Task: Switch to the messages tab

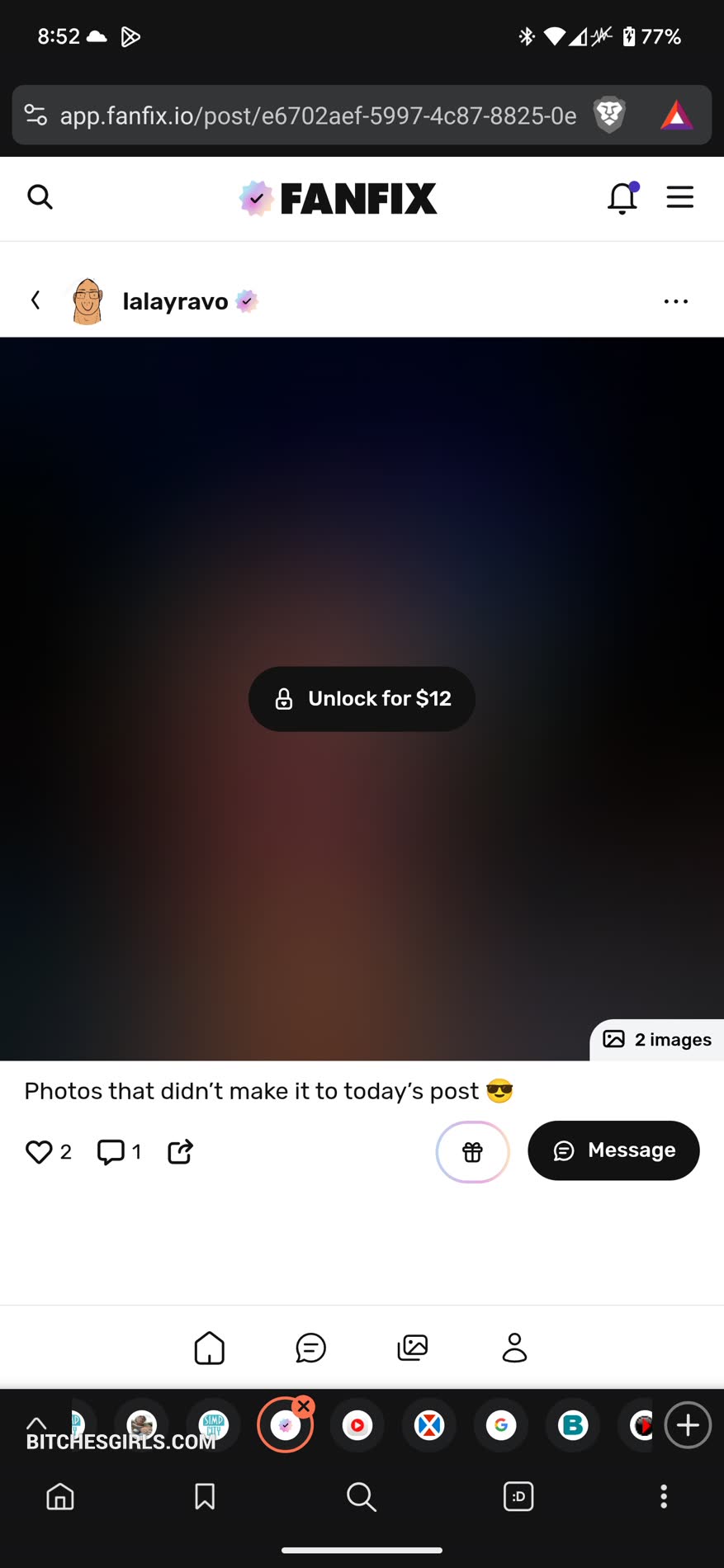Action: tap(310, 1348)
